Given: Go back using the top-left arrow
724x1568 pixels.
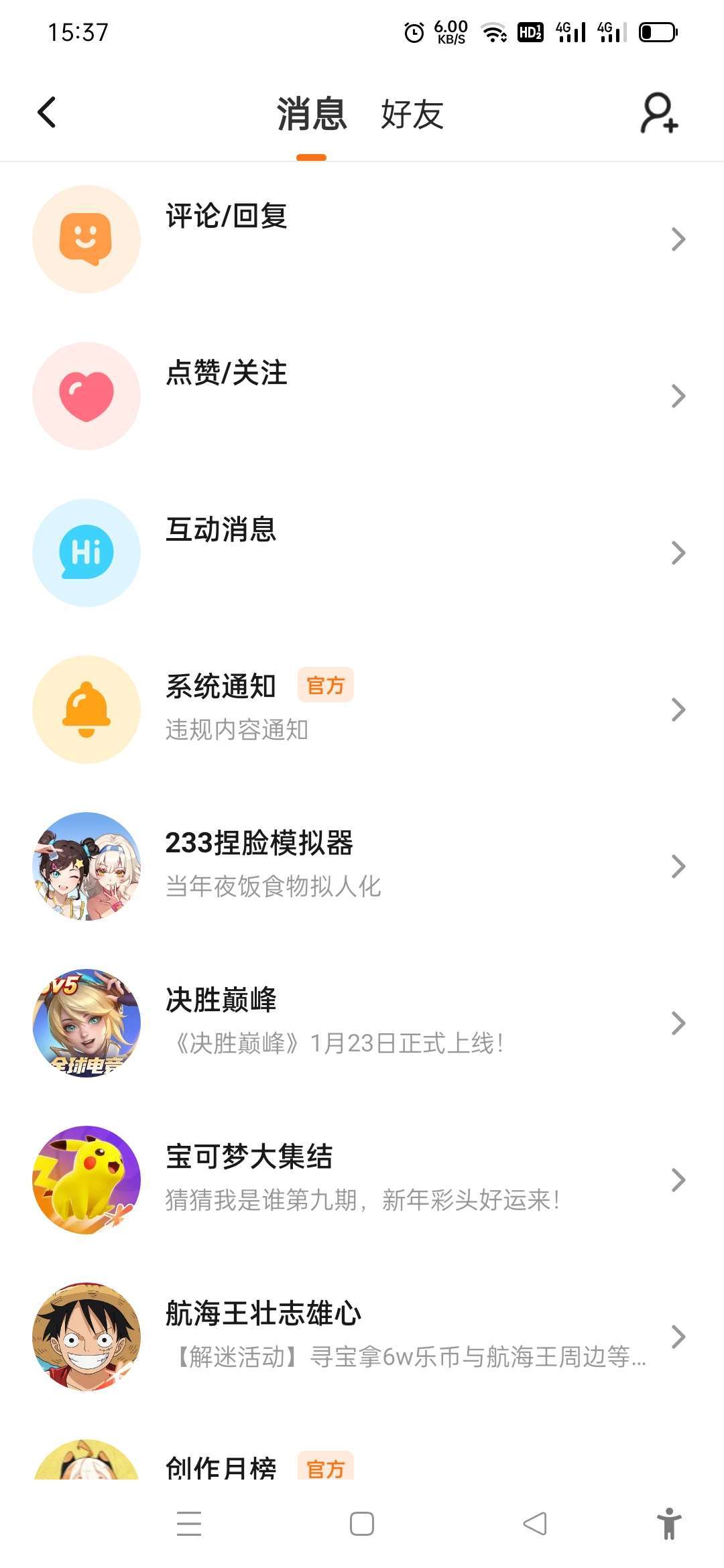Looking at the screenshot, I should point(46,113).
